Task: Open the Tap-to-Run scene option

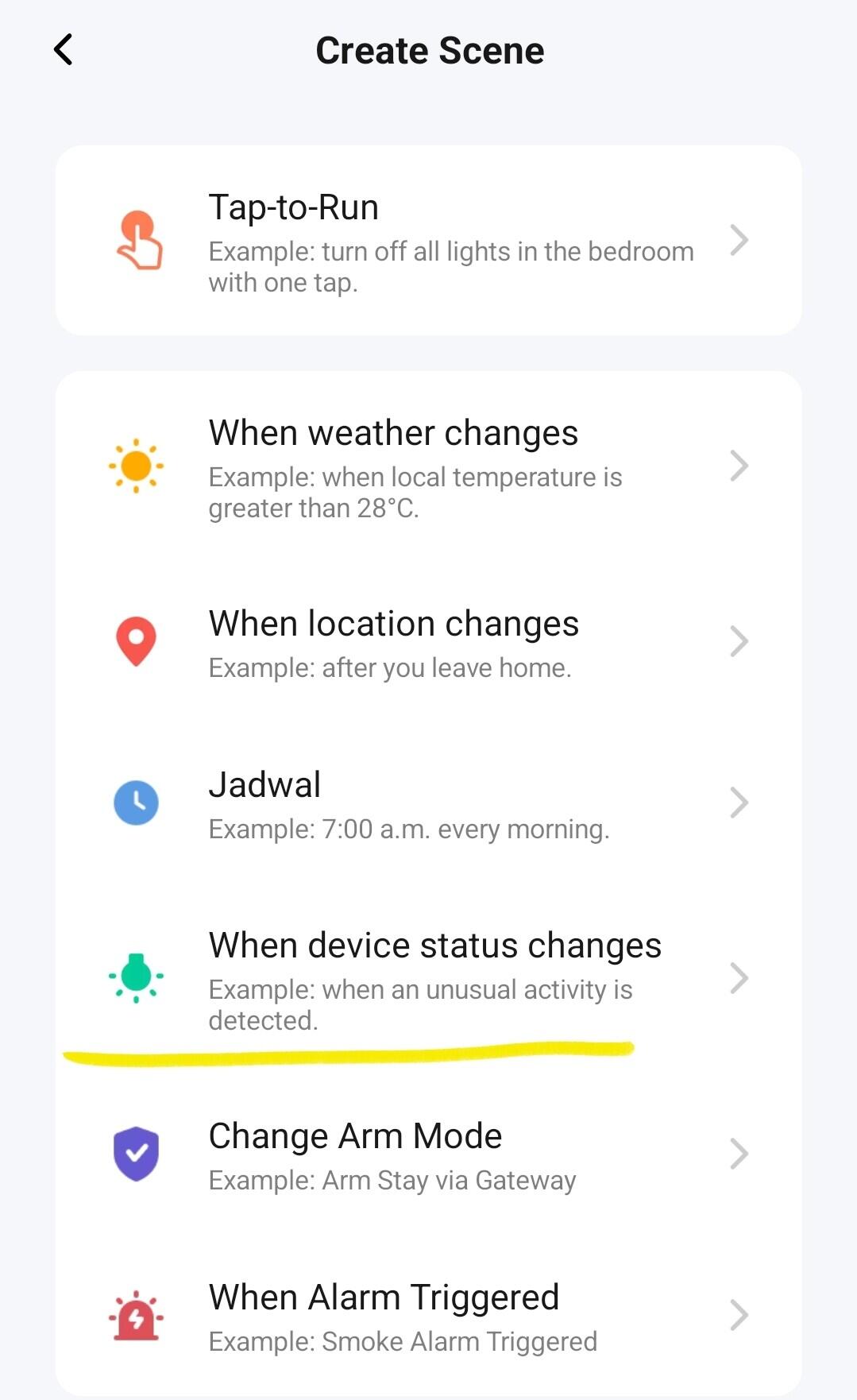Action: [x=428, y=240]
